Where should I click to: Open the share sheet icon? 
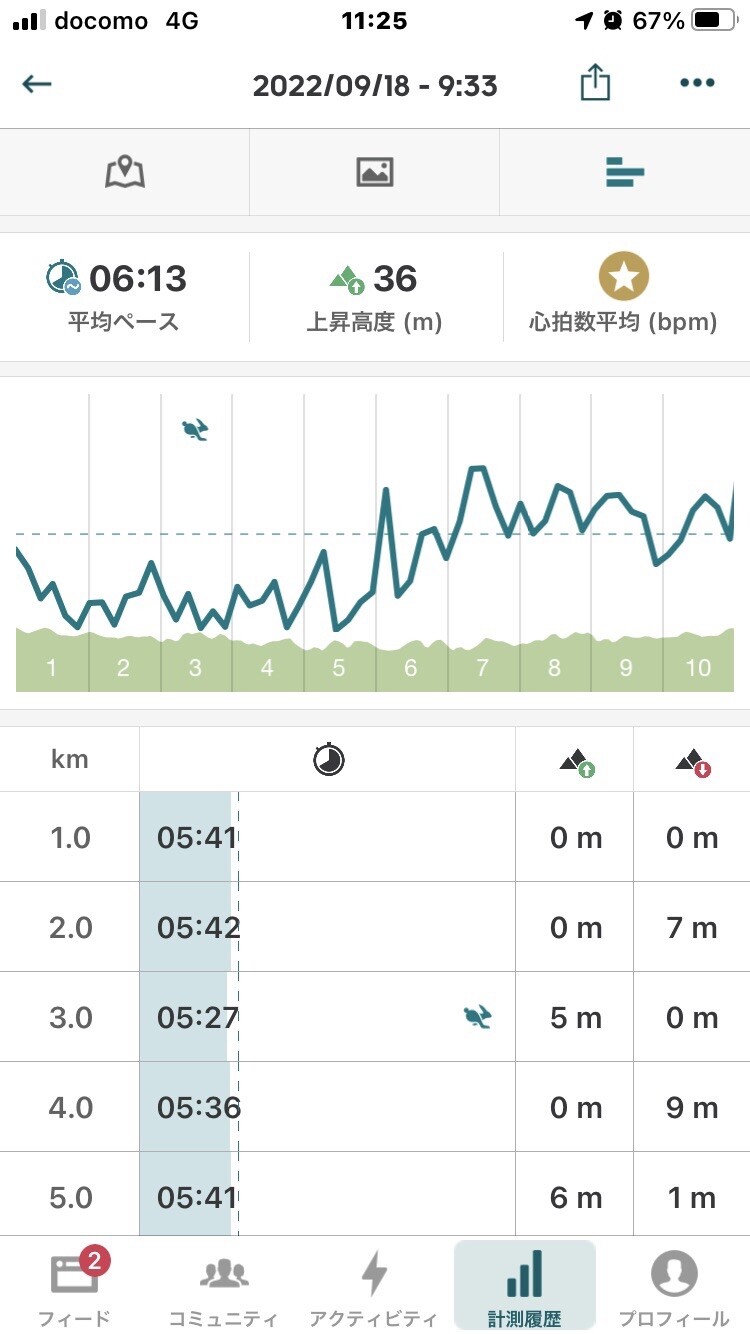tap(596, 84)
